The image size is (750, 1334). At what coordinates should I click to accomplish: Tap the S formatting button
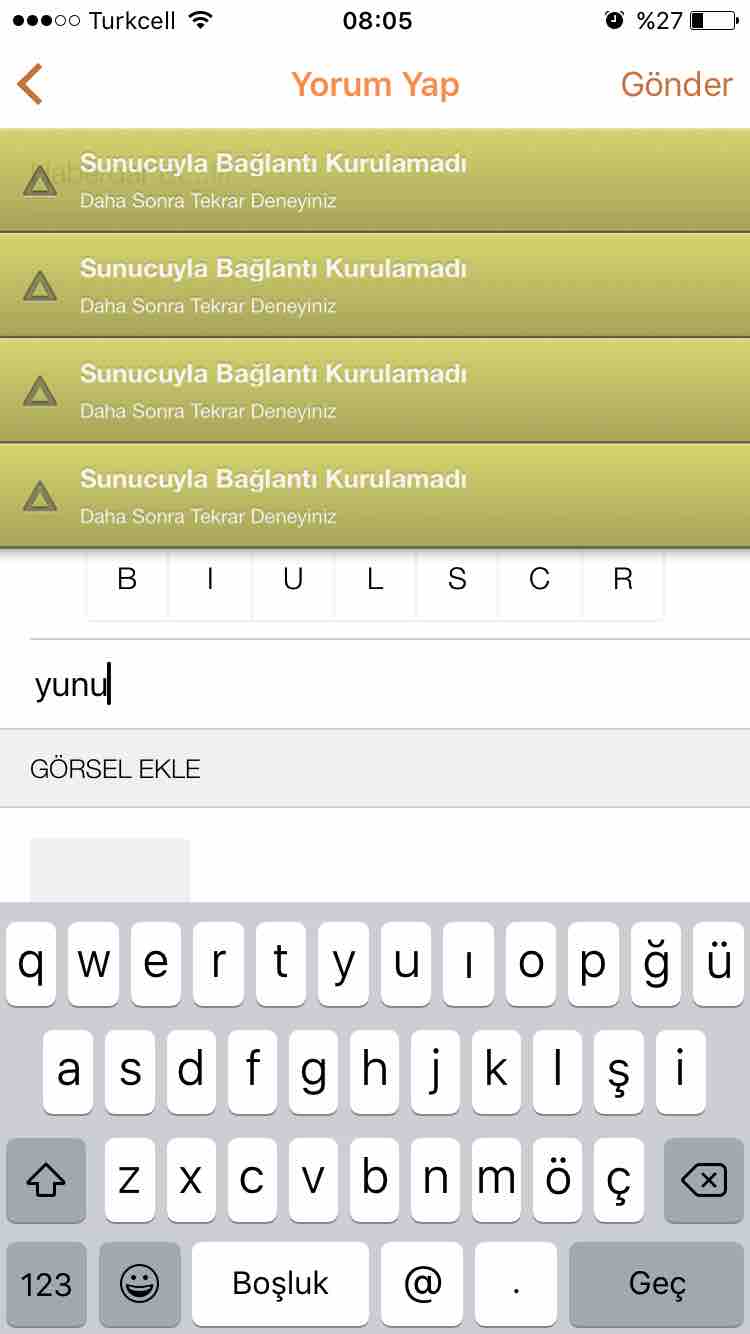[x=457, y=580]
